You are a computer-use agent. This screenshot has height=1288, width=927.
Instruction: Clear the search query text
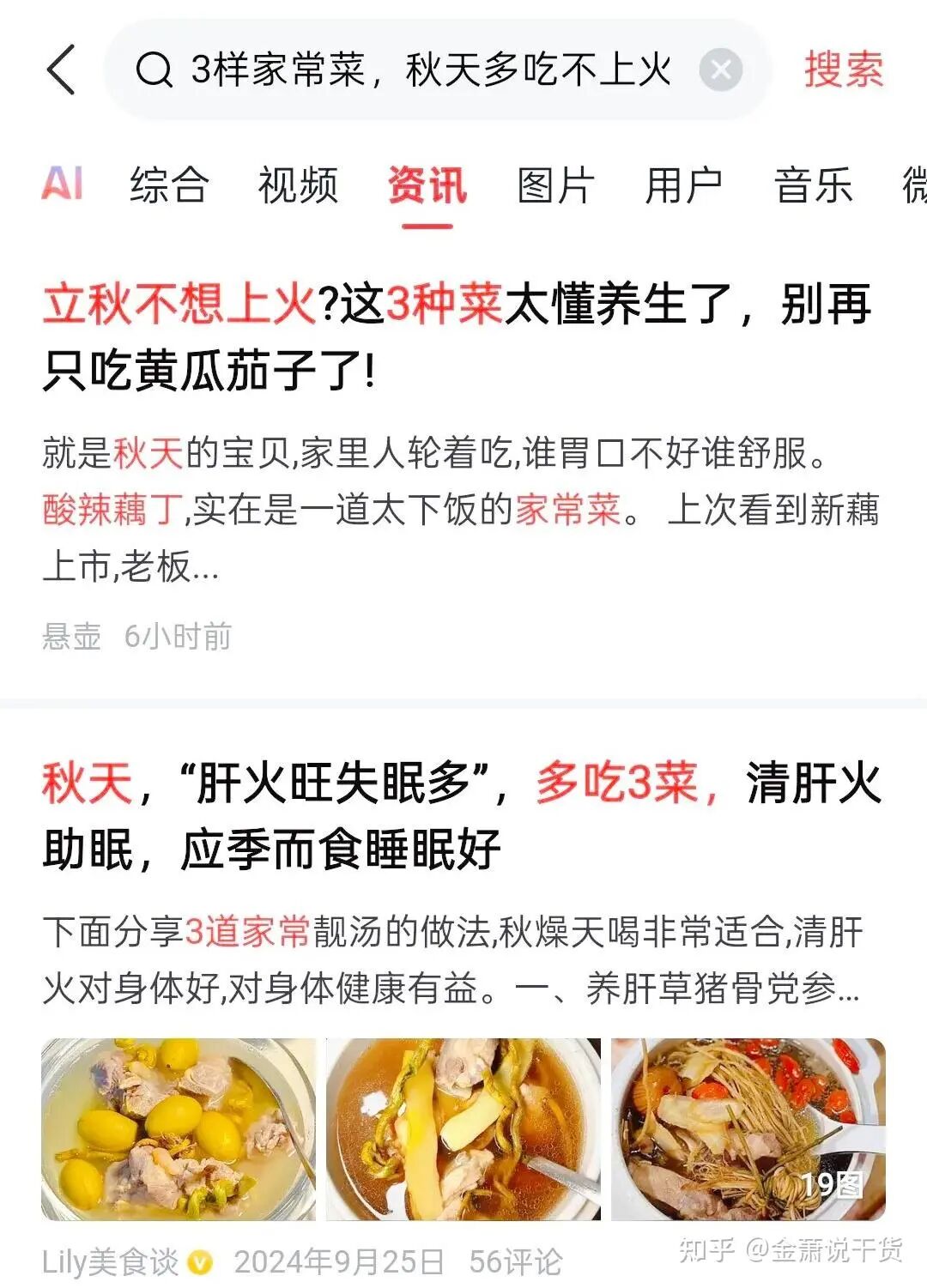point(720,70)
